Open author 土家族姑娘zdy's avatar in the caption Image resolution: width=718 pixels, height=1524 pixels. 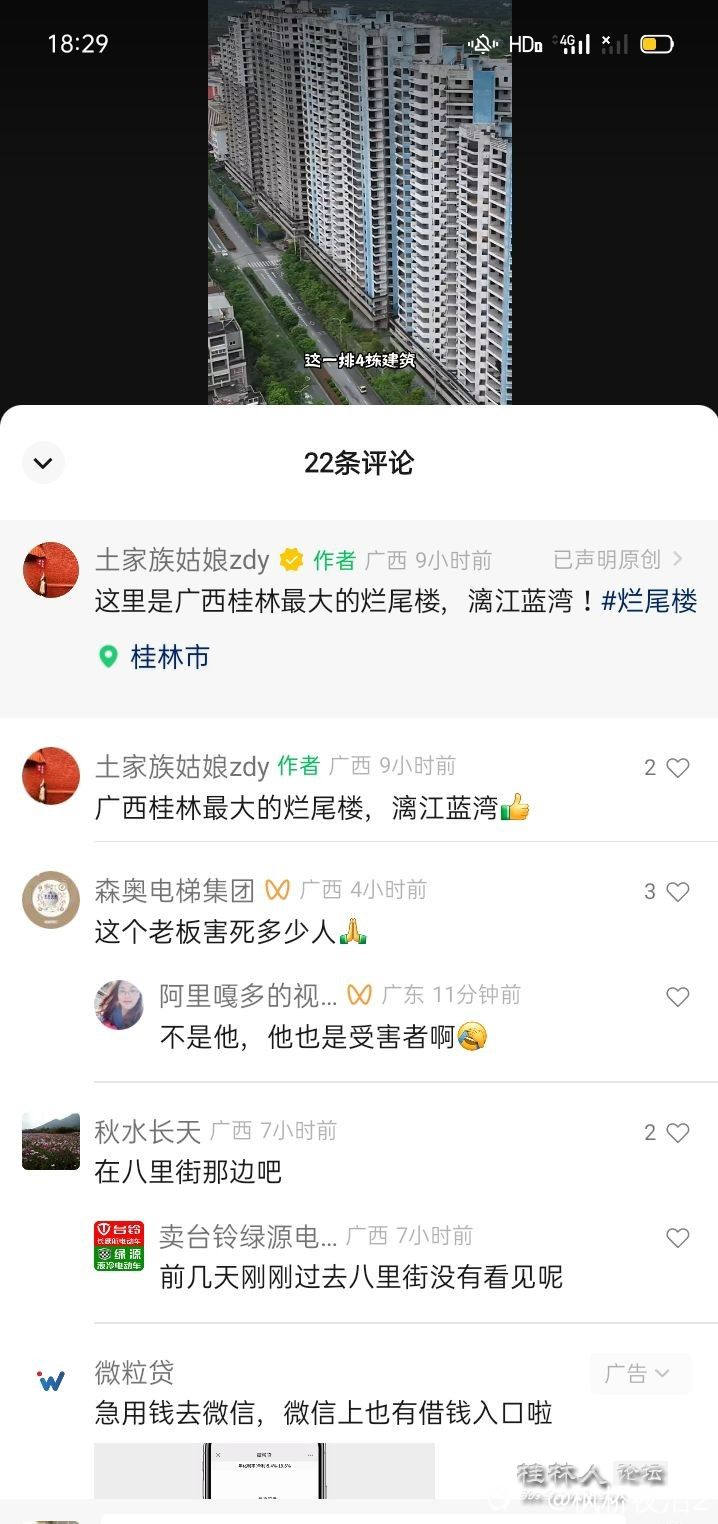click(x=51, y=570)
